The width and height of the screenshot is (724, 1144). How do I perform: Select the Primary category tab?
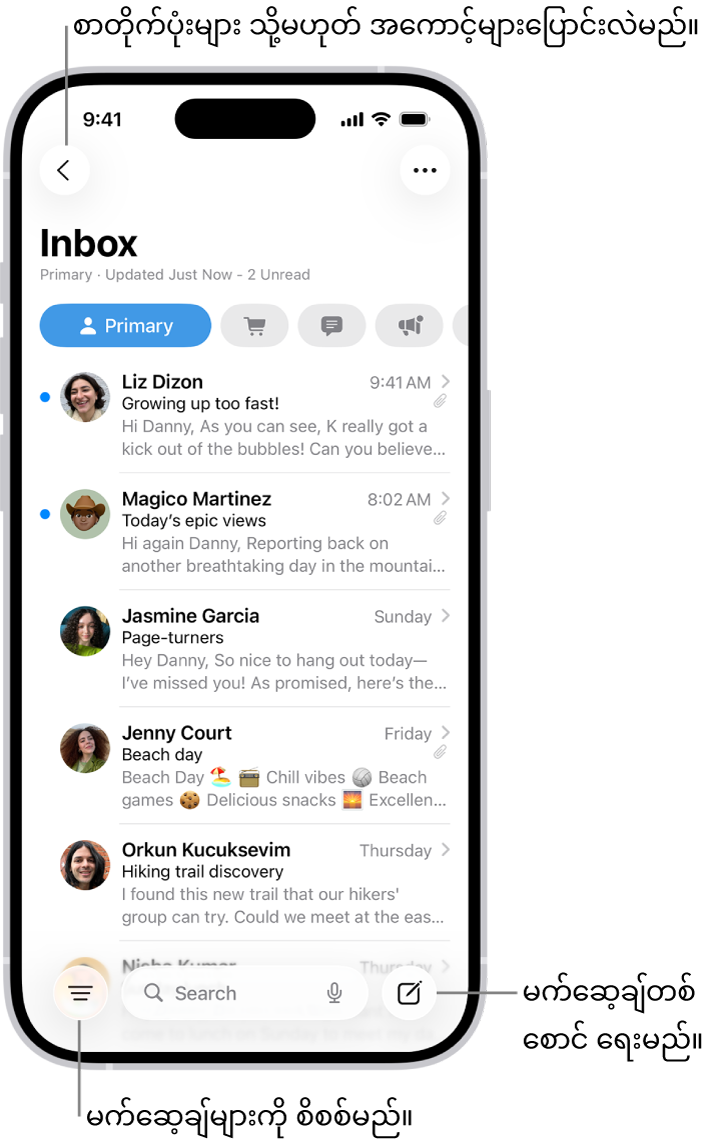point(126,326)
